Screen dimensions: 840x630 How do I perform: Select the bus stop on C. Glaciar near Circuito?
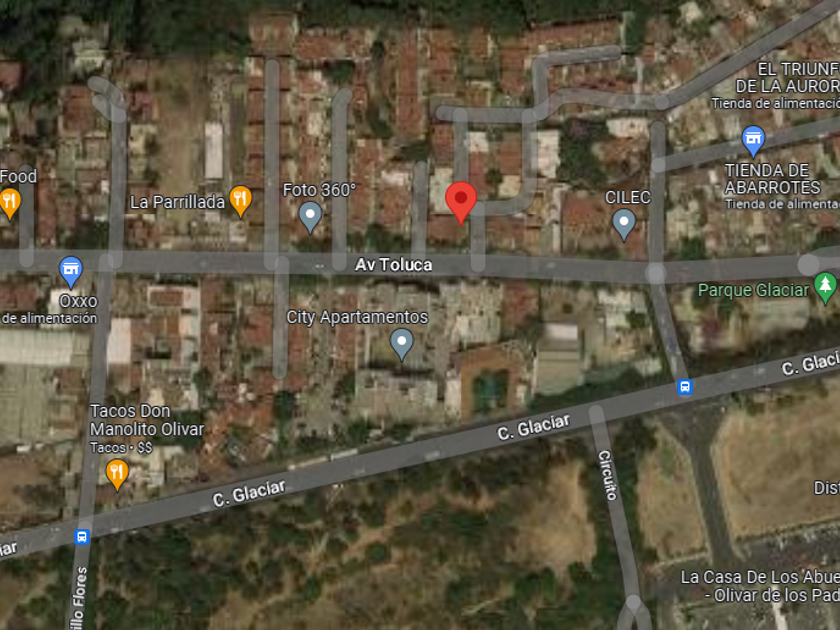[685, 387]
